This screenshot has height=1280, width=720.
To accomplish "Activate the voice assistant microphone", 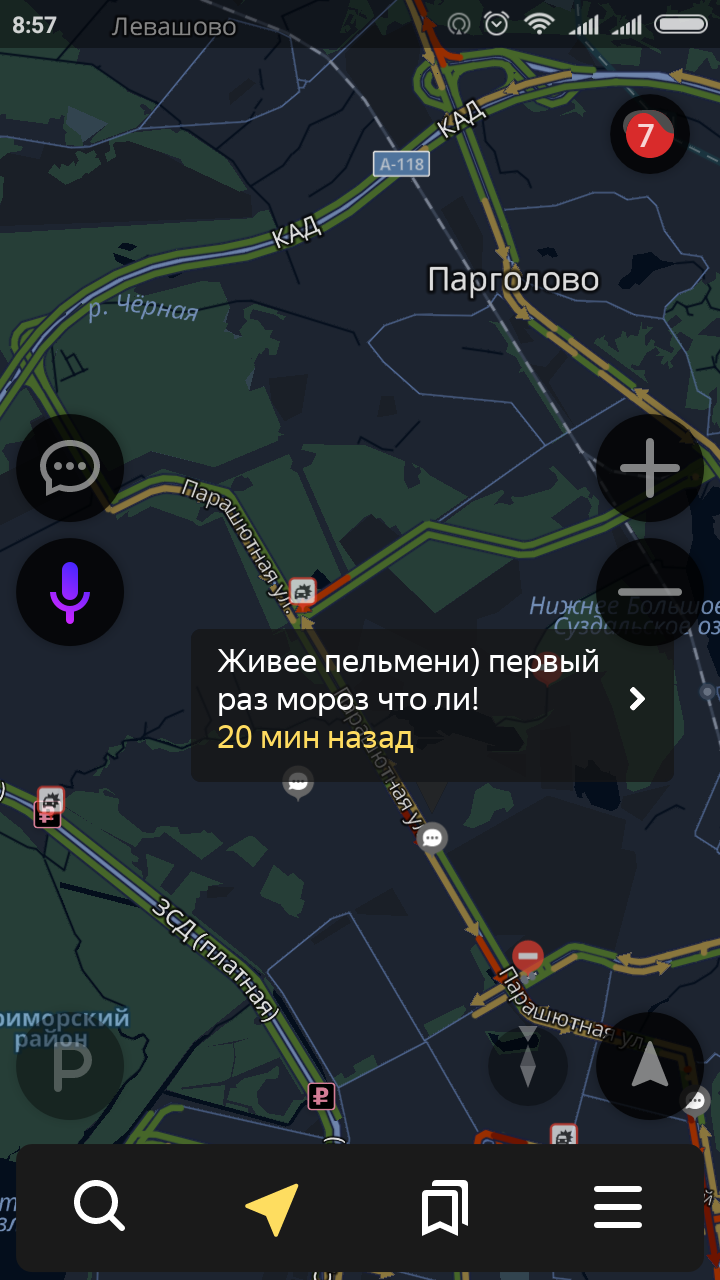I will pyautogui.click(x=70, y=592).
